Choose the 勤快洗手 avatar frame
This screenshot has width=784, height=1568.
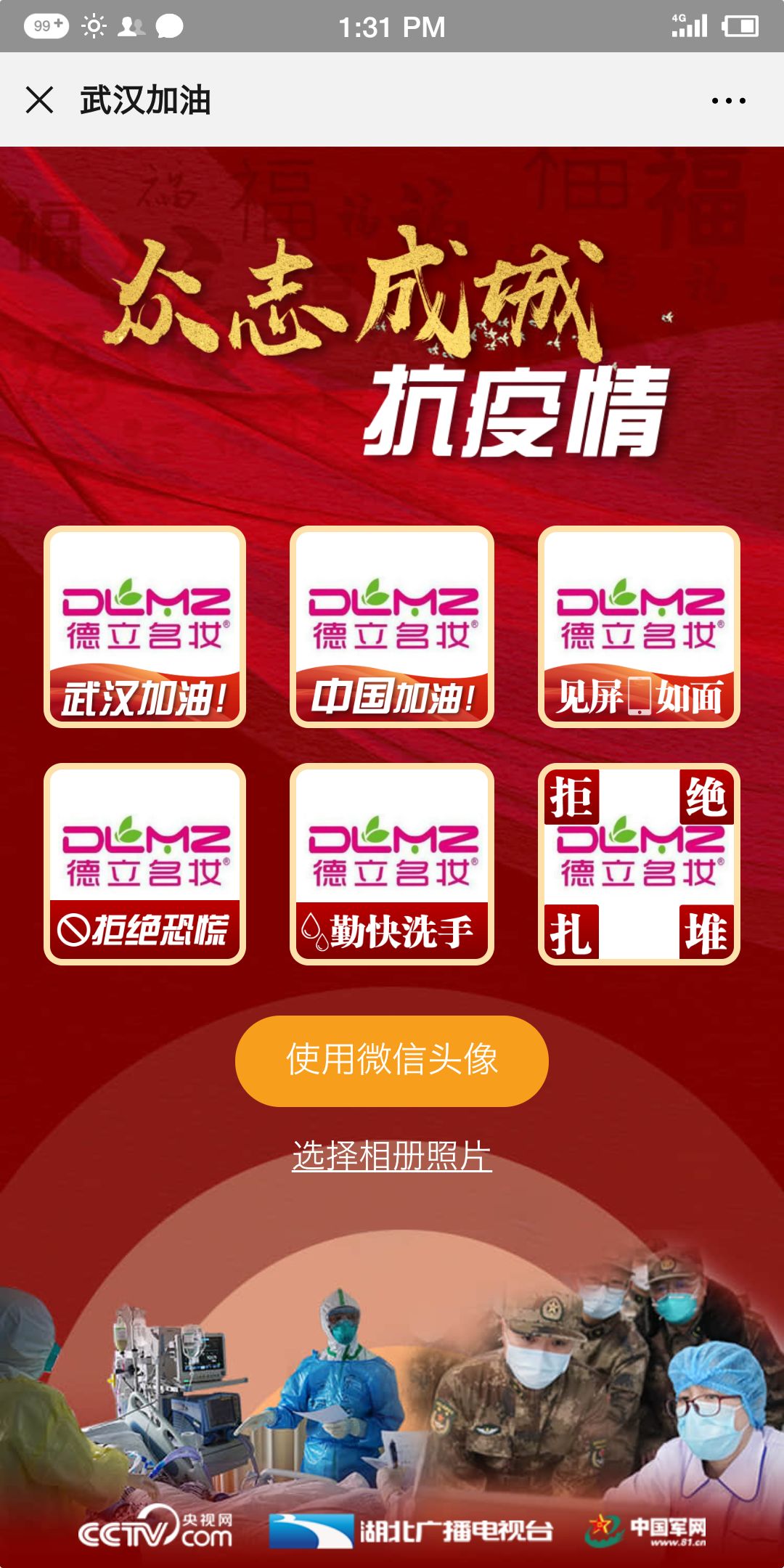(392, 864)
